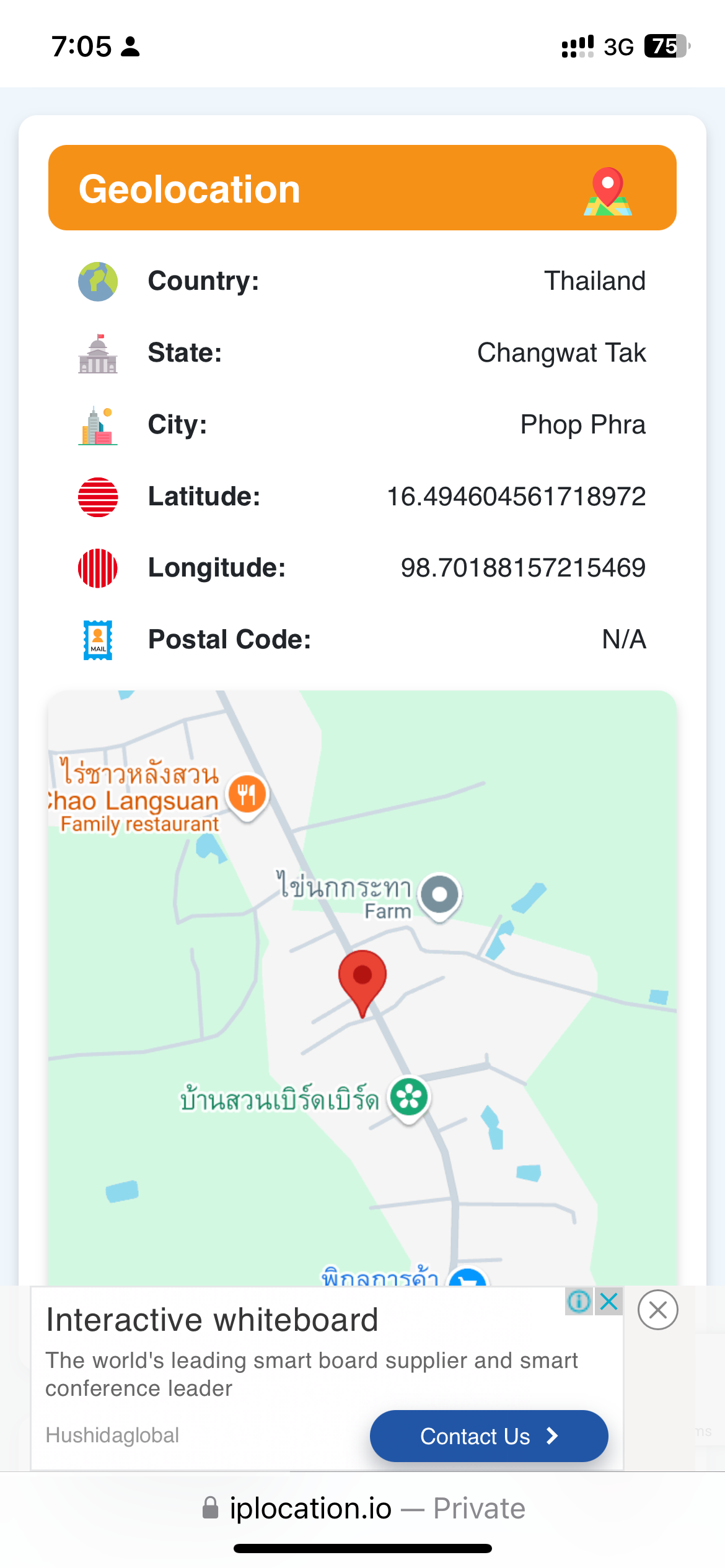Tap the iplocation.io address bar
Image resolution: width=725 pixels, height=1568 pixels.
coord(362,1508)
